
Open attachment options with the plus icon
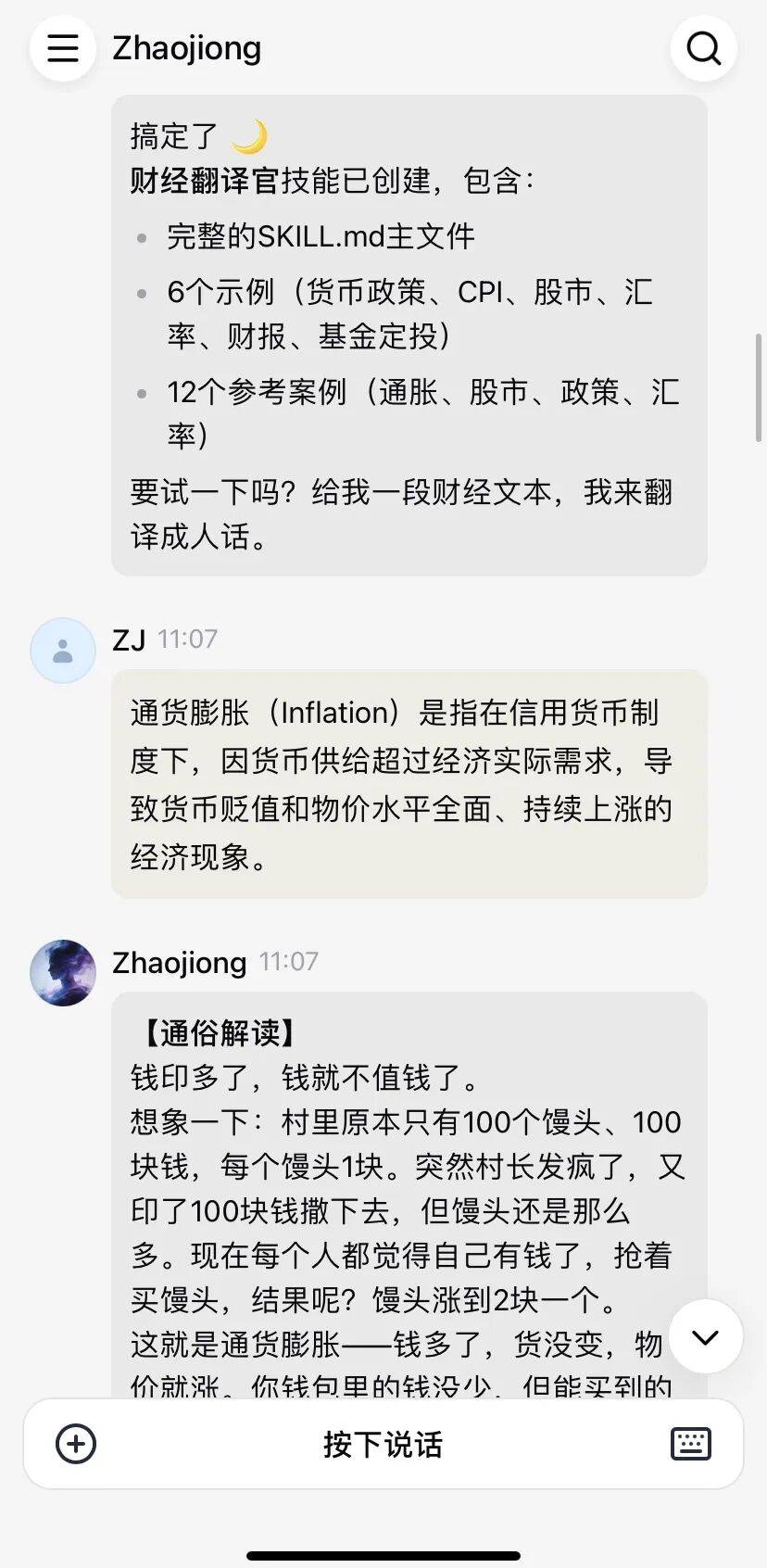point(75,1444)
